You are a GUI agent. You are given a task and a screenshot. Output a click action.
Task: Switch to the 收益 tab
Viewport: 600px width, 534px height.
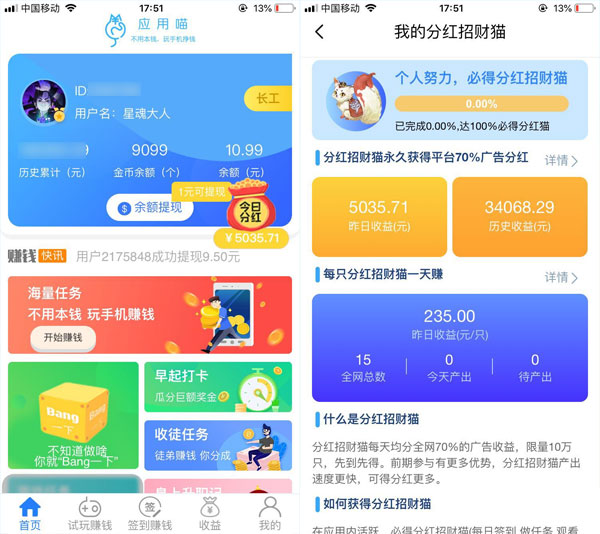coord(210,513)
